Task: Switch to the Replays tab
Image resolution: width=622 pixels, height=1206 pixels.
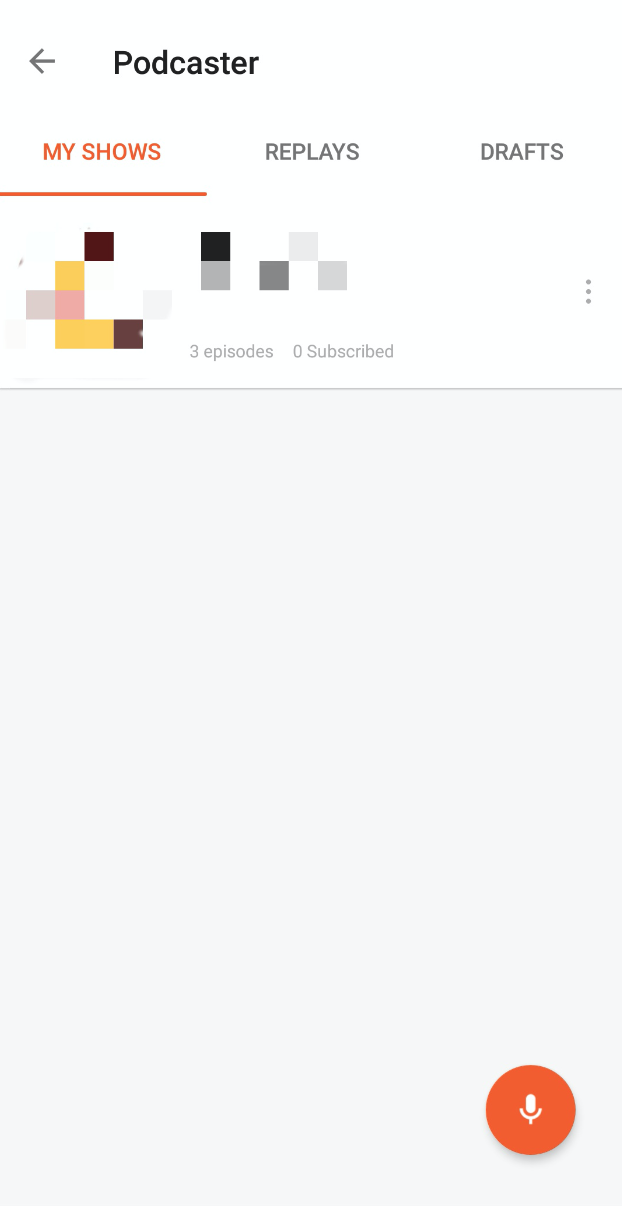Action: click(312, 152)
